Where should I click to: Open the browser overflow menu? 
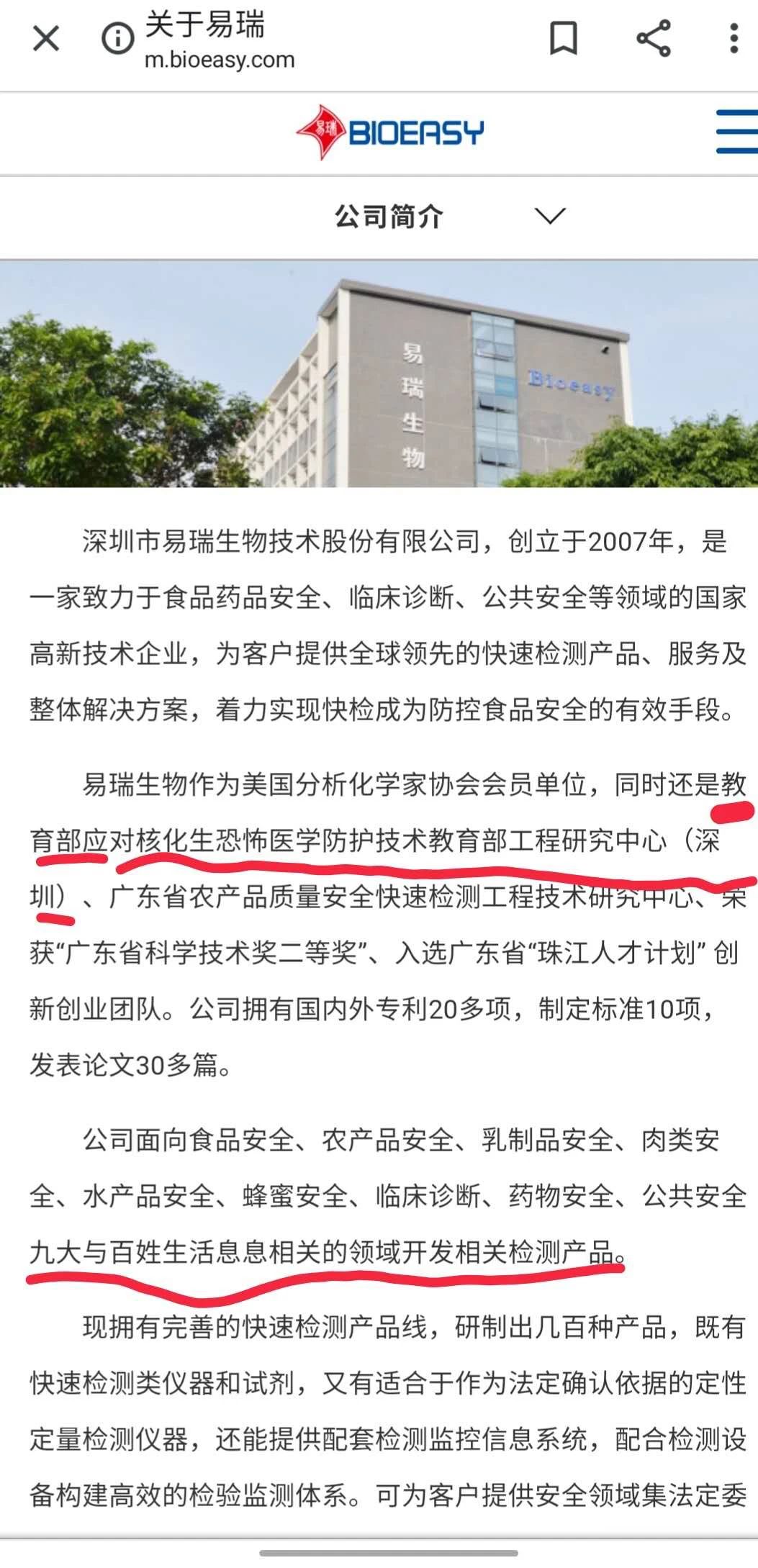point(734,39)
